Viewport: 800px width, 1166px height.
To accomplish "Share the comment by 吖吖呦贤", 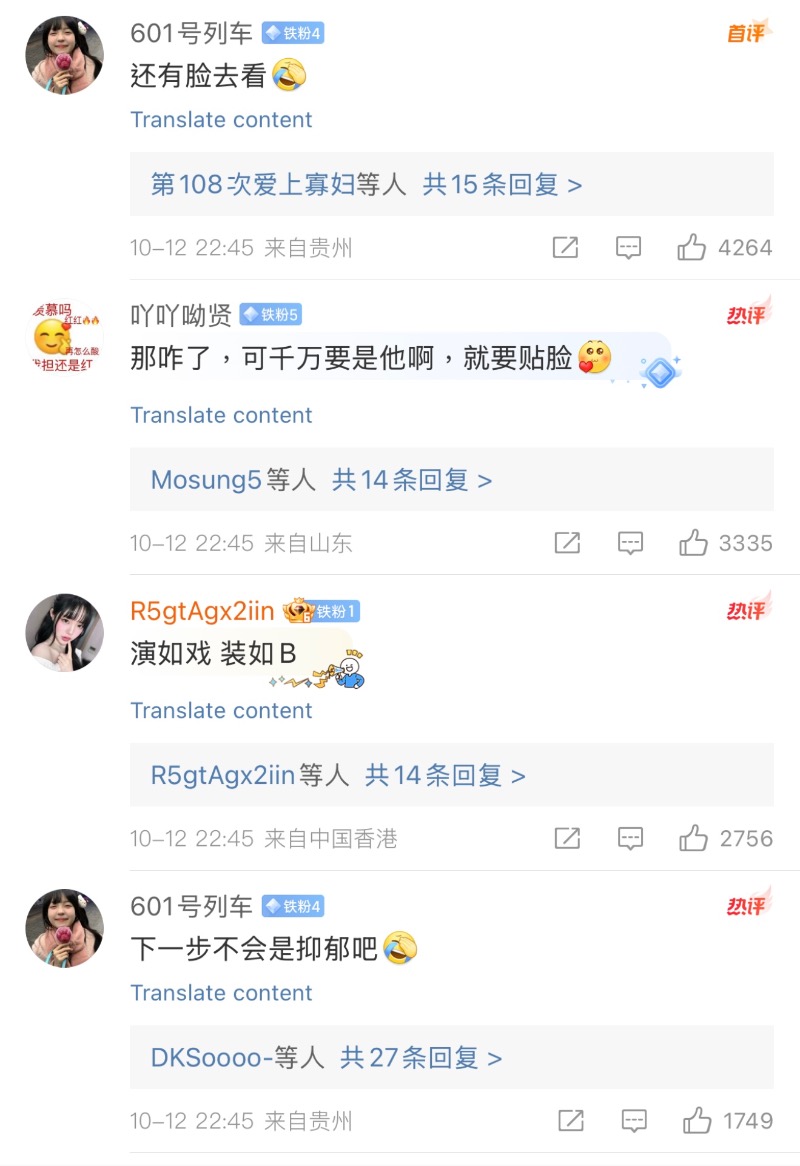I will pyautogui.click(x=567, y=543).
